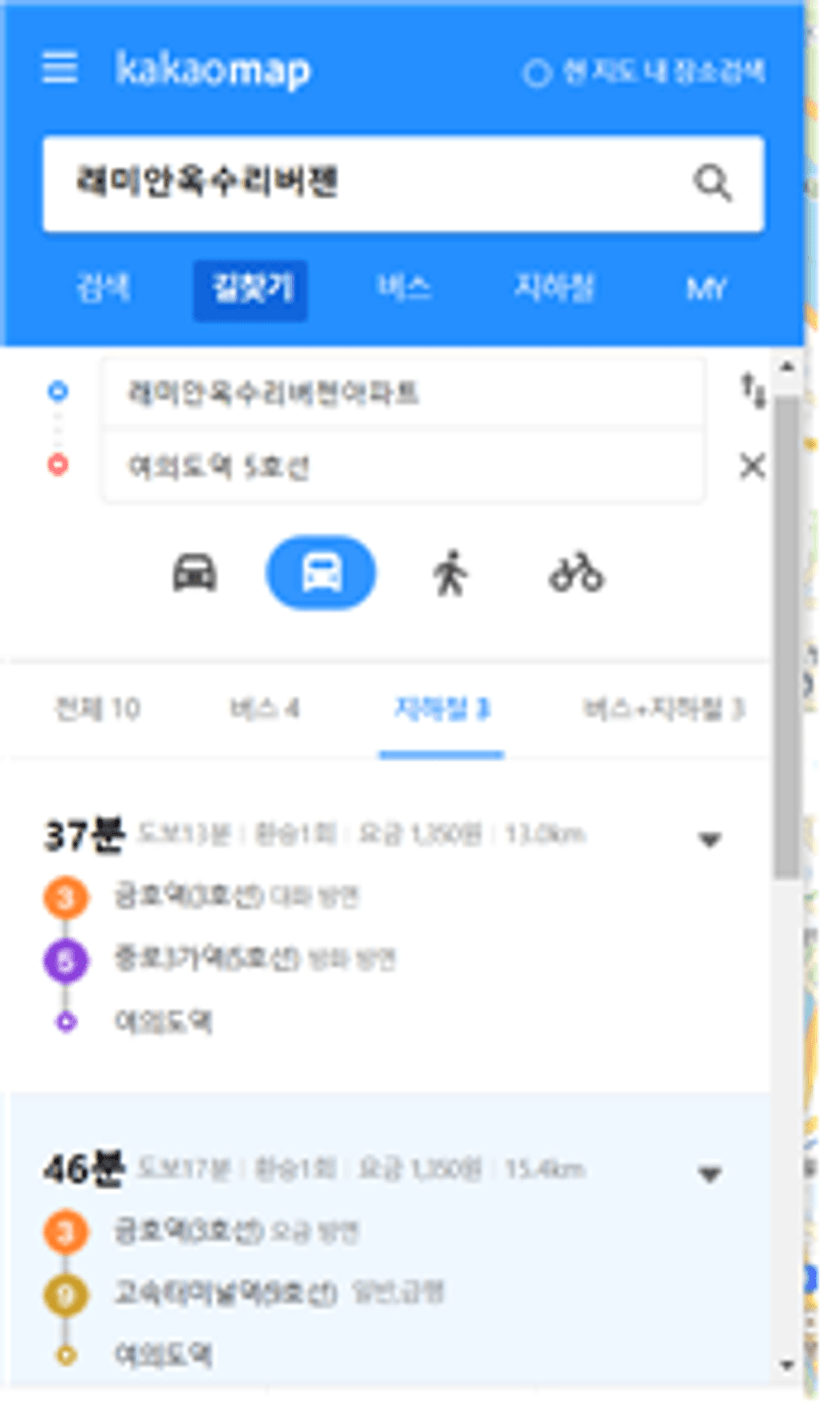This screenshot has height=1409, width=827.
Task: Switch to the 버스 tab
Action: [x=403, y=290]
